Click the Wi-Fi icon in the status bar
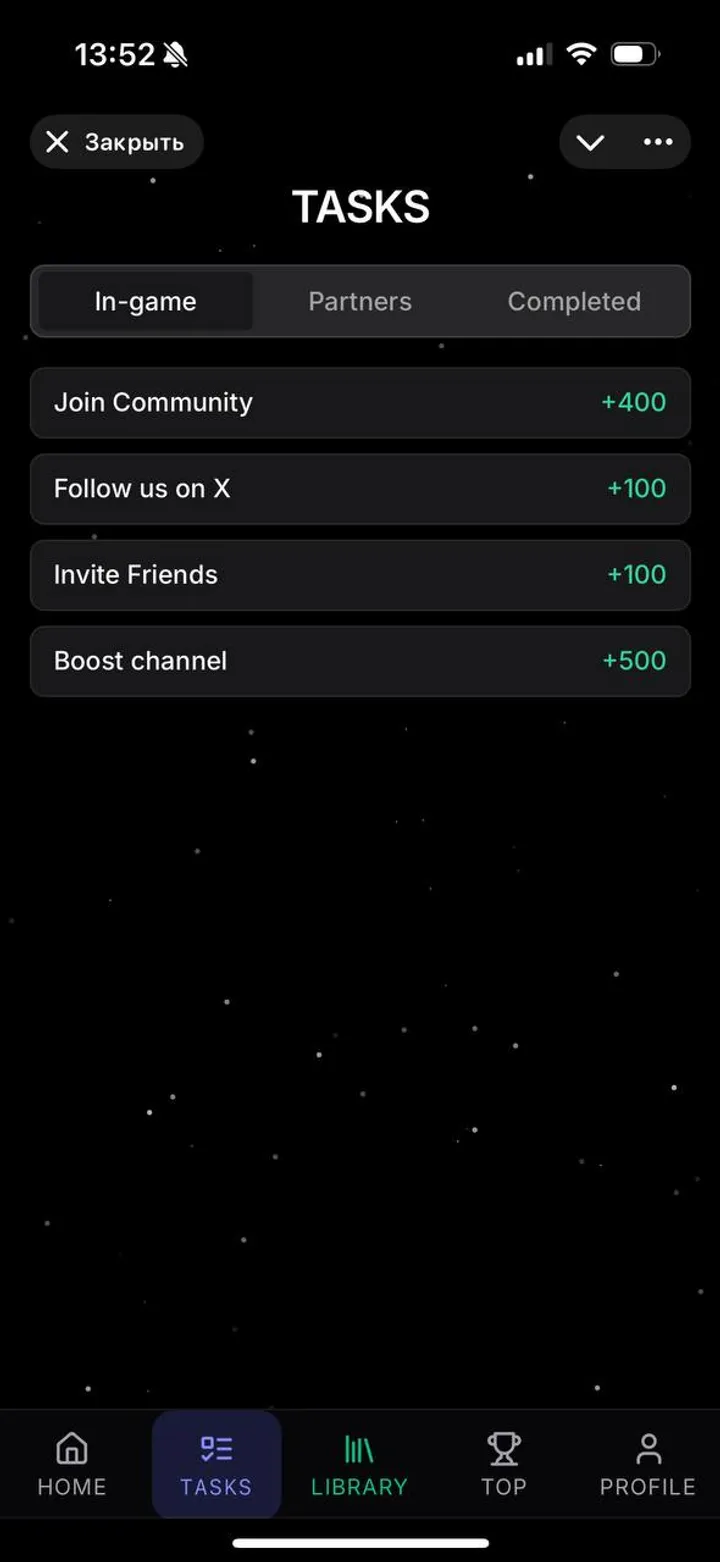This screenshot has height=1562, width=720. [581, 55]
